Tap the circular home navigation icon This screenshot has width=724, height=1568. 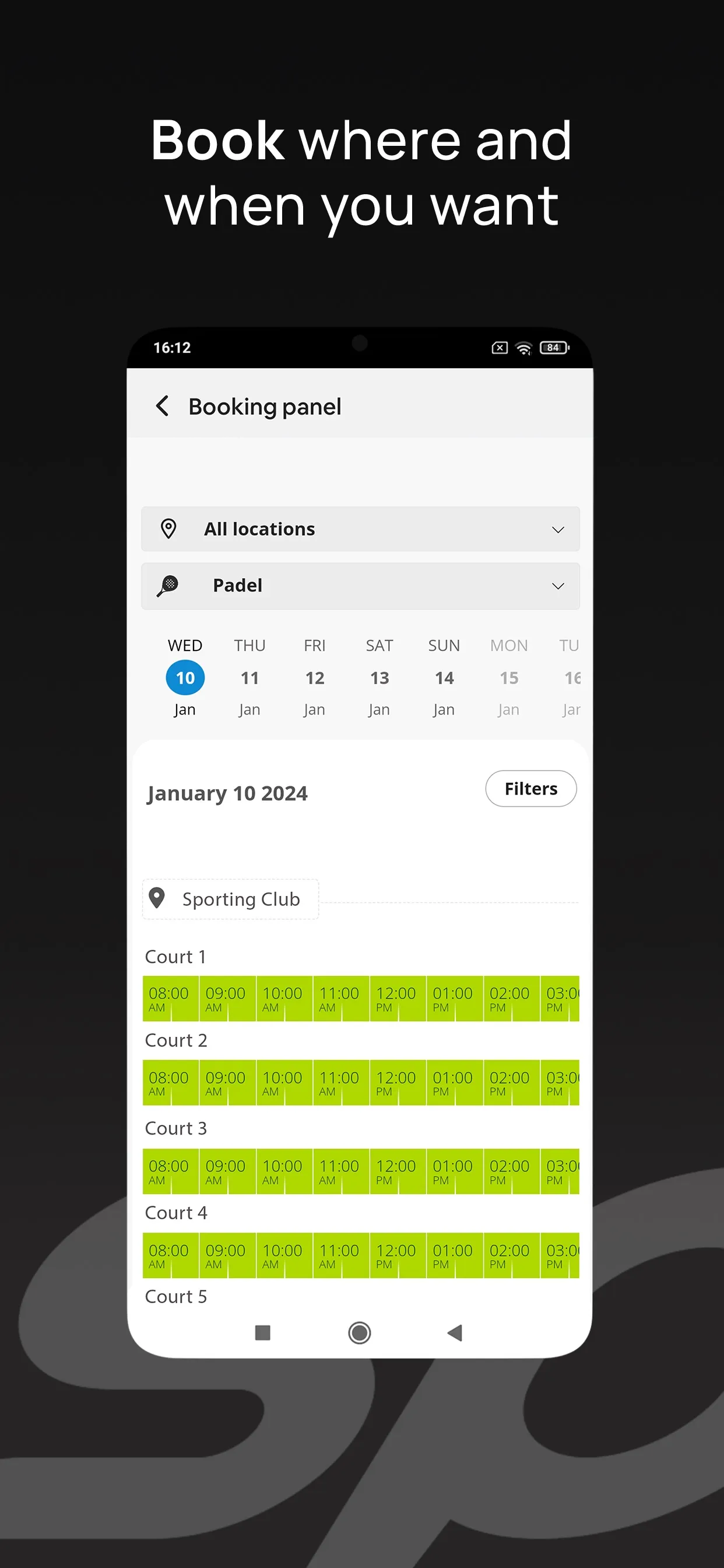[359, 1333]
